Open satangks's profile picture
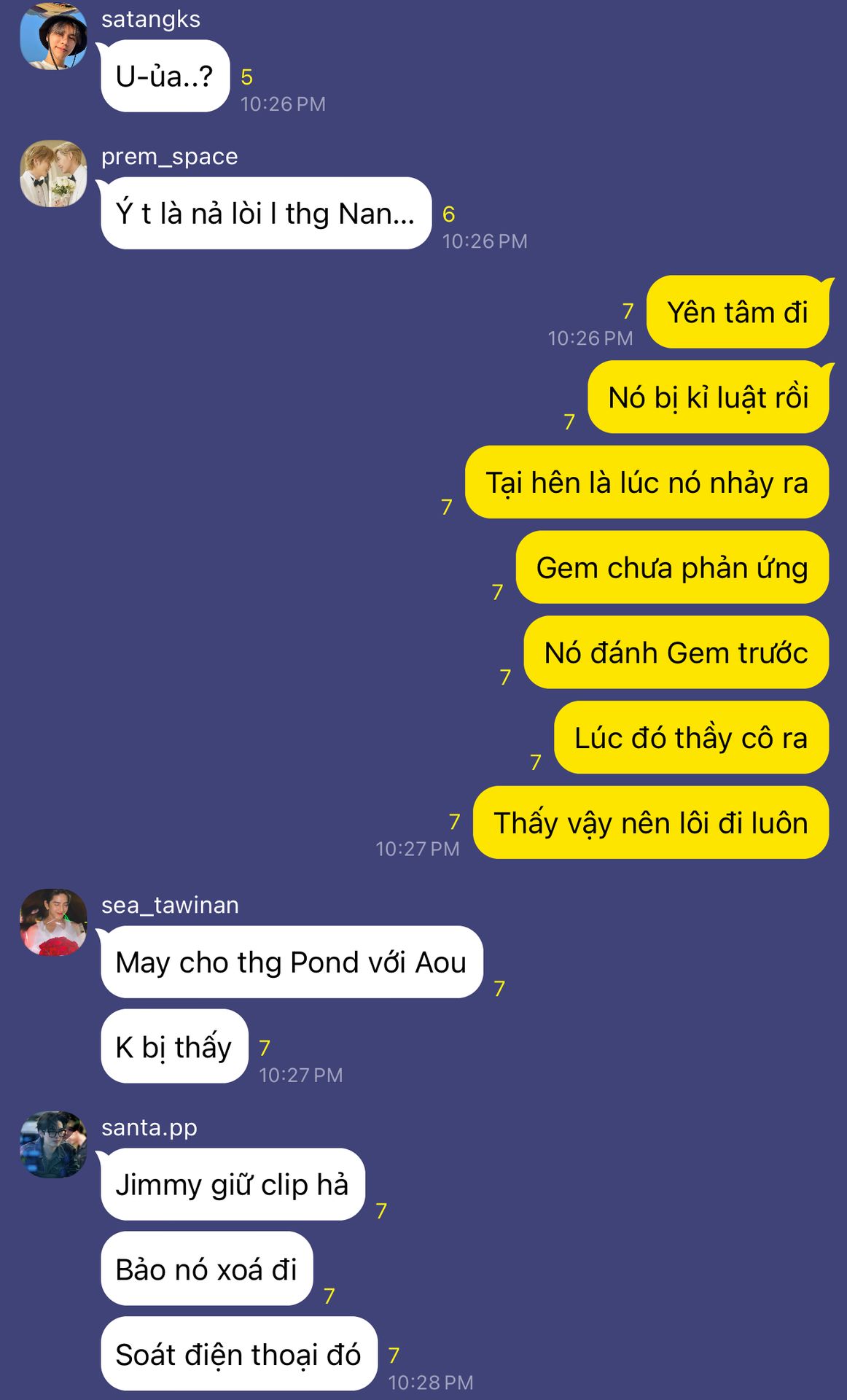The width and height of the screenshot is (847, 1400). 53,36
